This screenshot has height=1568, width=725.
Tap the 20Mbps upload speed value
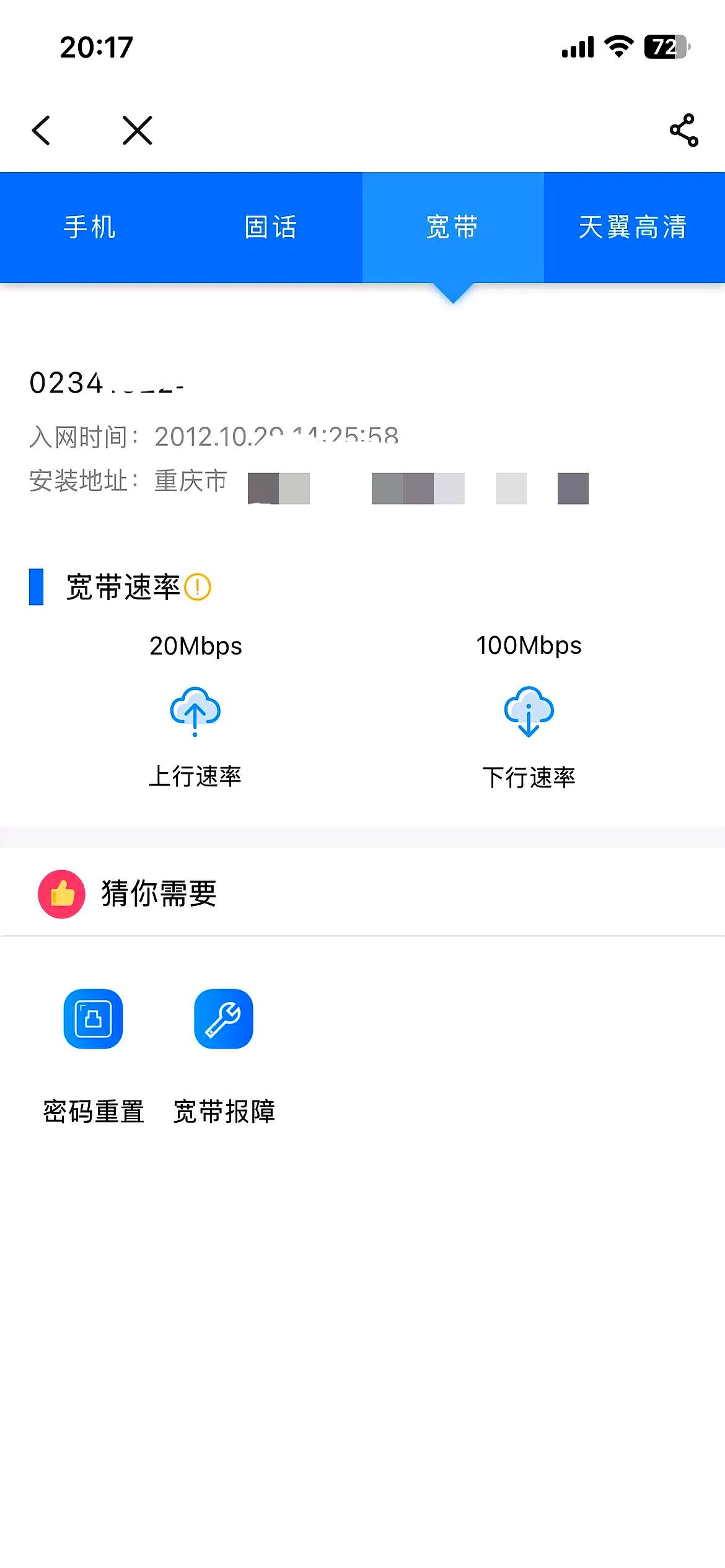pos(196,645)
